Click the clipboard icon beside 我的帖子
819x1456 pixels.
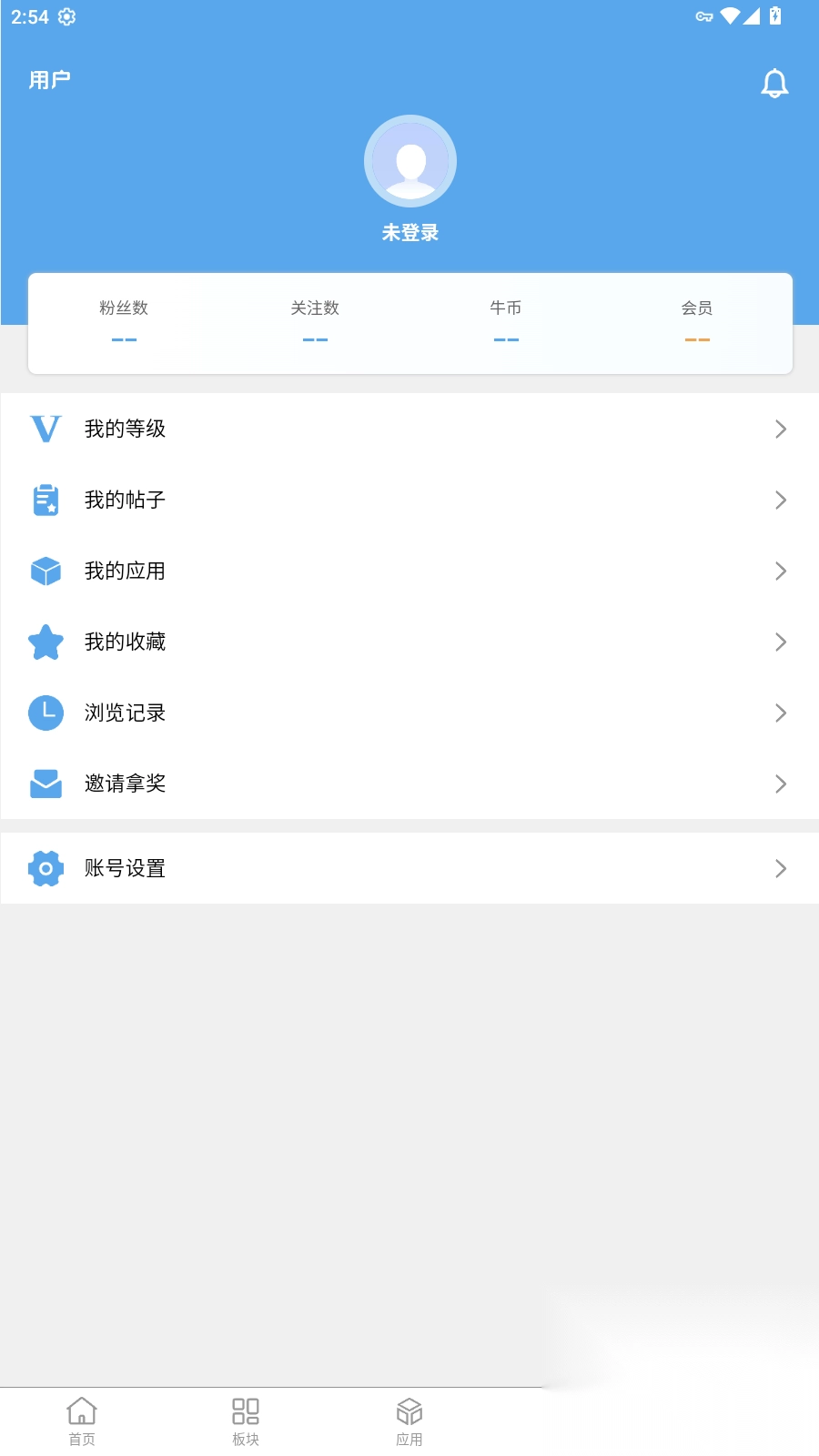(45, 500)
